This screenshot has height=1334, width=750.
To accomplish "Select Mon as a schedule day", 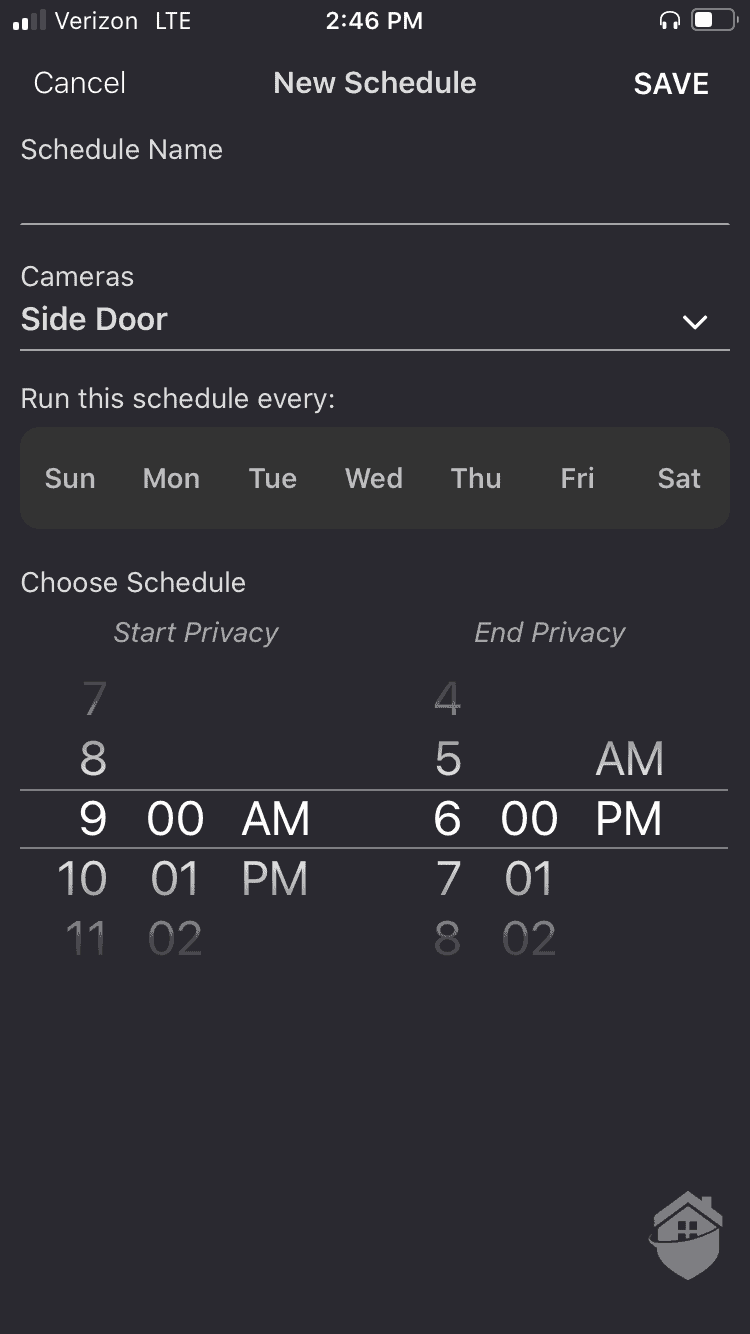I will pyautogui.click(x=171, y=479).
